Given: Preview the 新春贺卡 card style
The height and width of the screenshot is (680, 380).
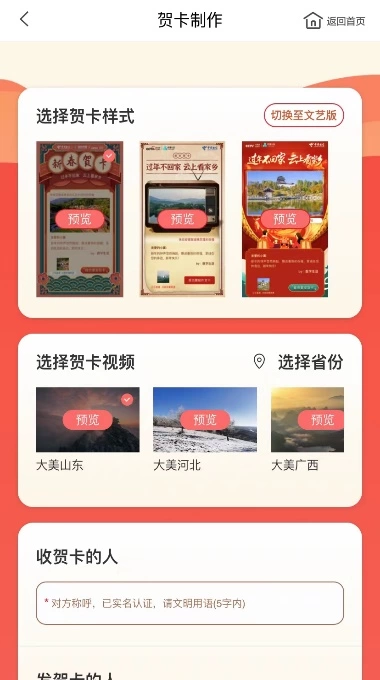Looking at the screenshot, I should (x=80, y=219).
